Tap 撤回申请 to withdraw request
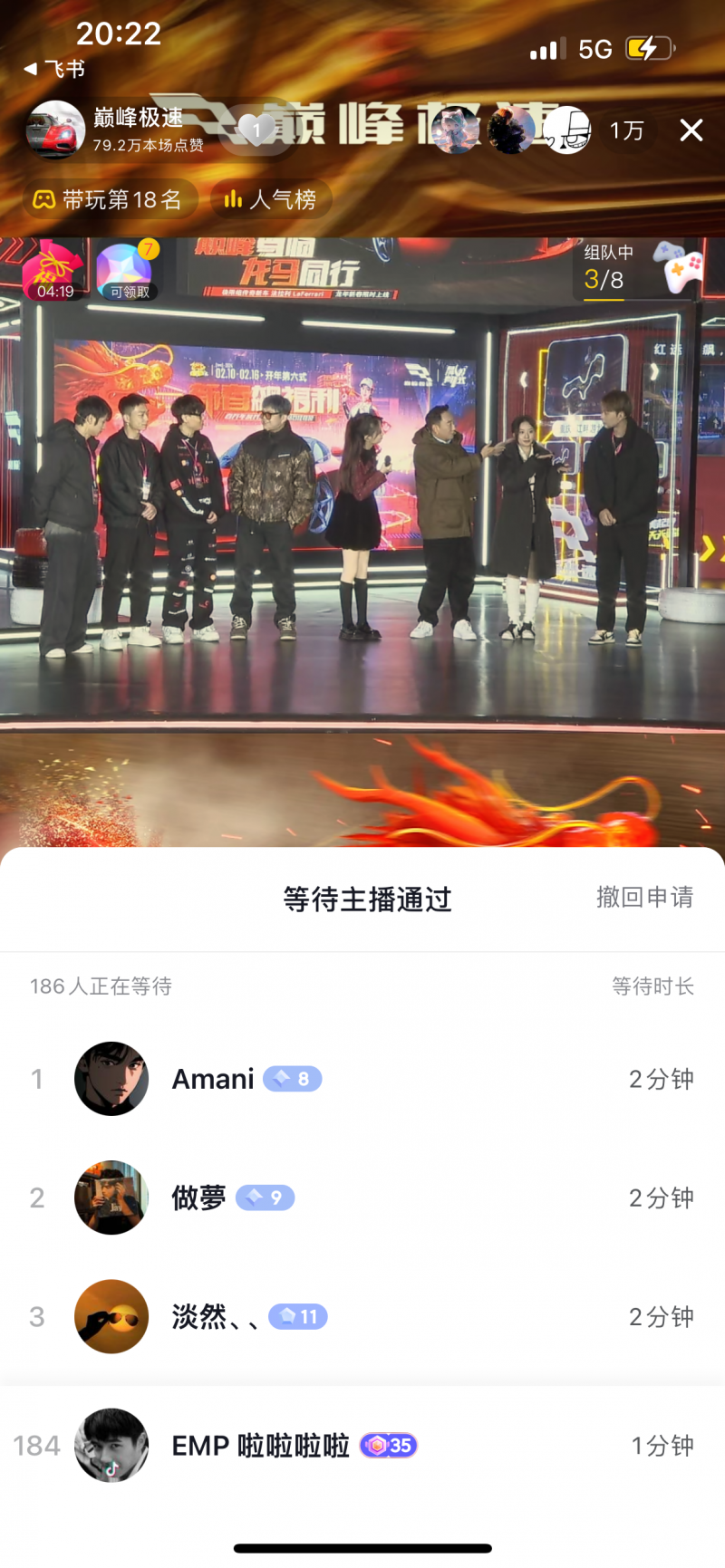The width and height of the screenshot is (725, 1568). click(x=644, y=897)
